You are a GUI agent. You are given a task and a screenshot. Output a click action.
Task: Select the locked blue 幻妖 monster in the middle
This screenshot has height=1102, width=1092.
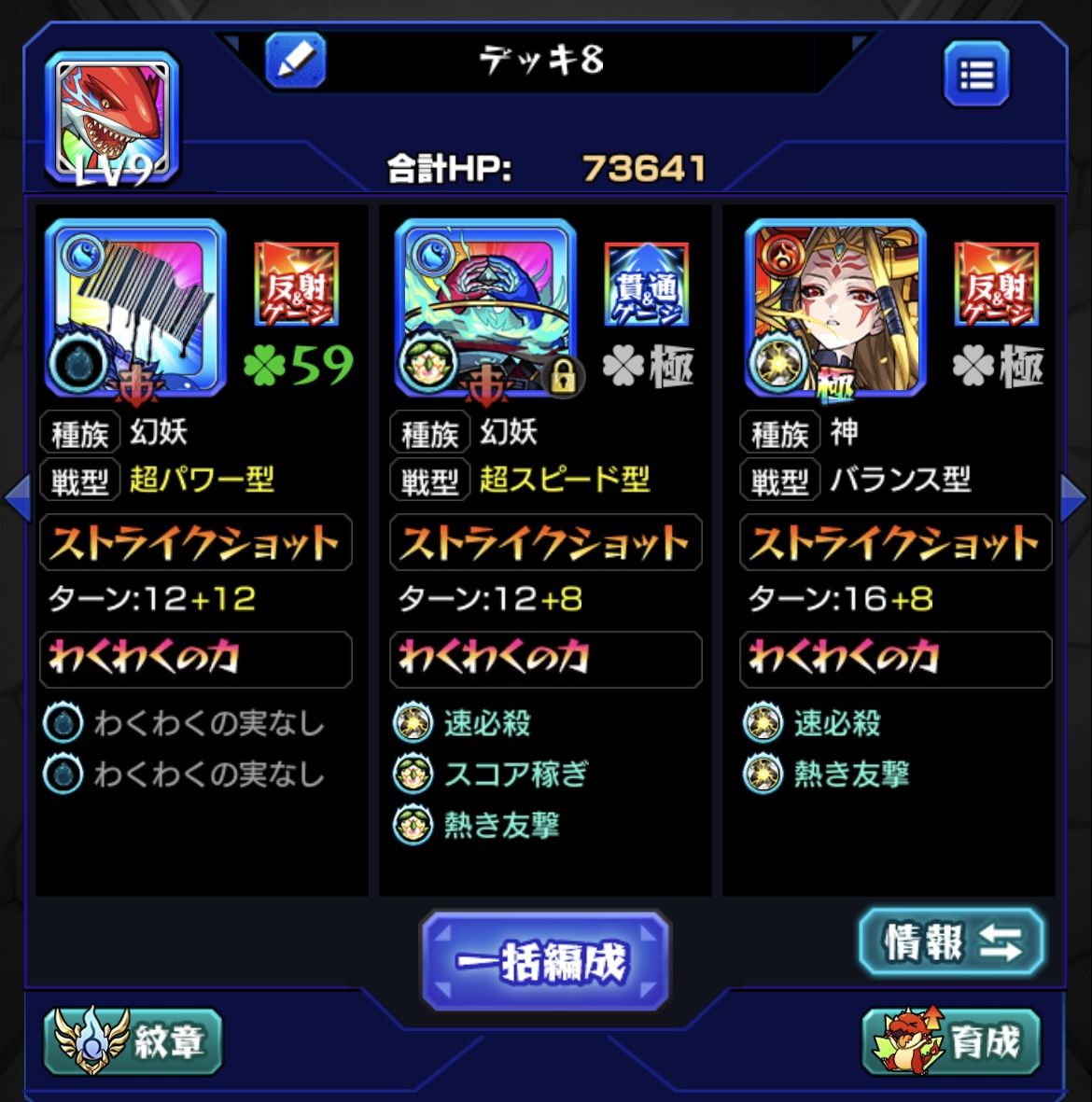pyautogui.click(x=485, y=308)
